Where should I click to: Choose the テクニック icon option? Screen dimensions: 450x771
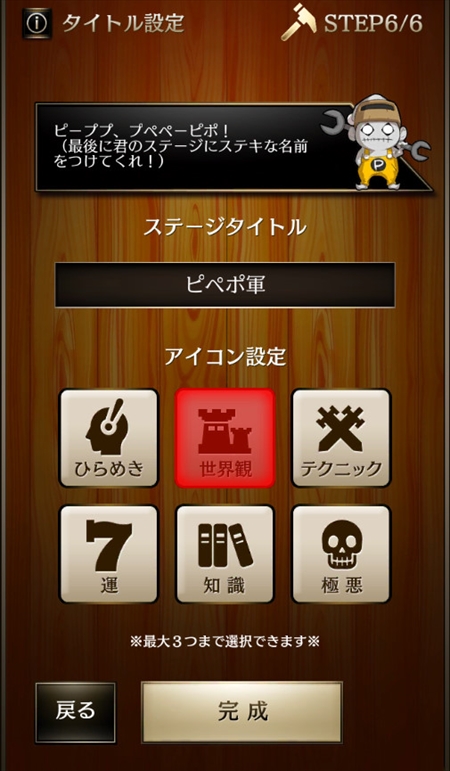coord(342,438)
